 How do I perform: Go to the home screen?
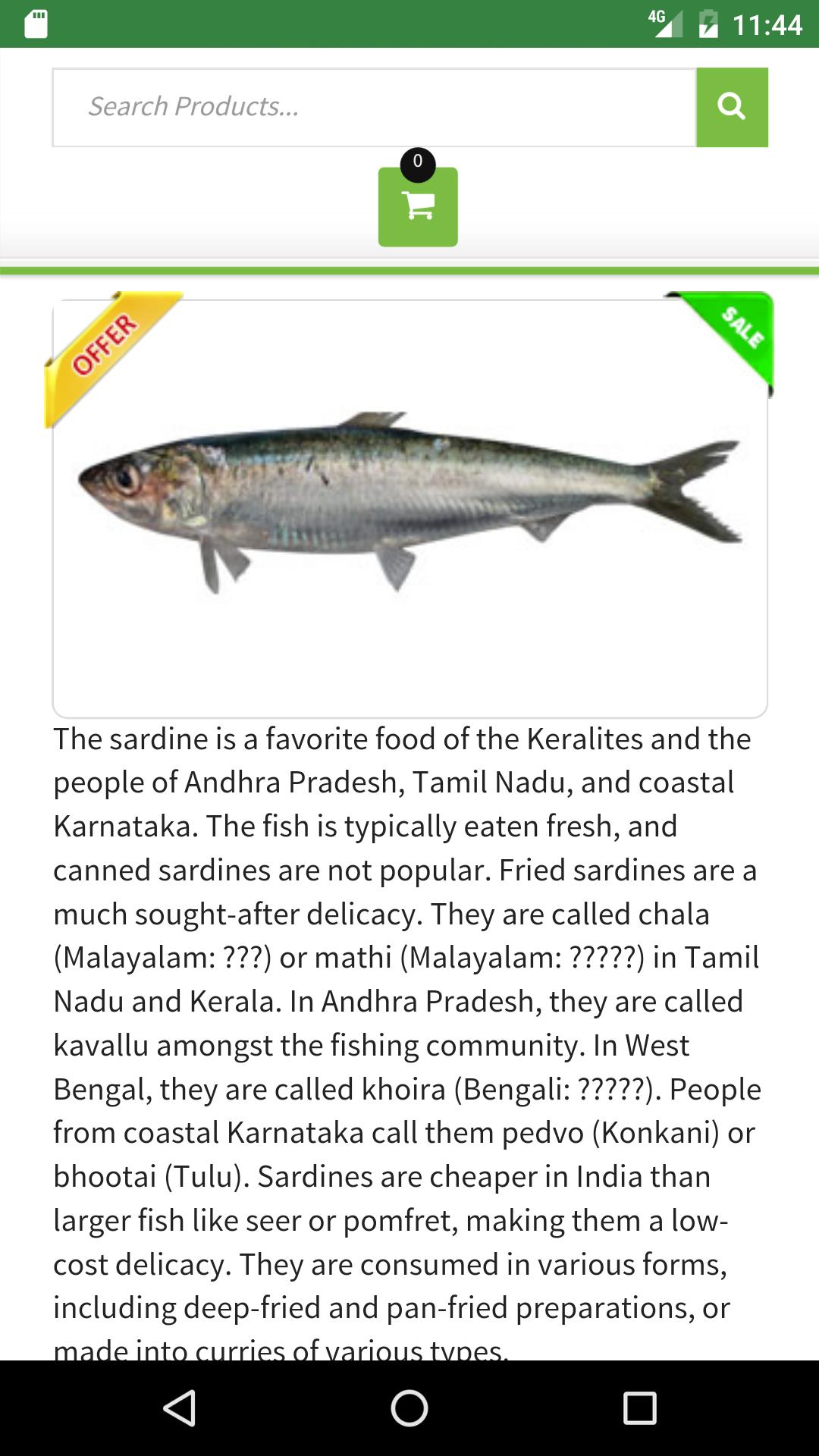pyautogui.click(x=409, y=1408)
